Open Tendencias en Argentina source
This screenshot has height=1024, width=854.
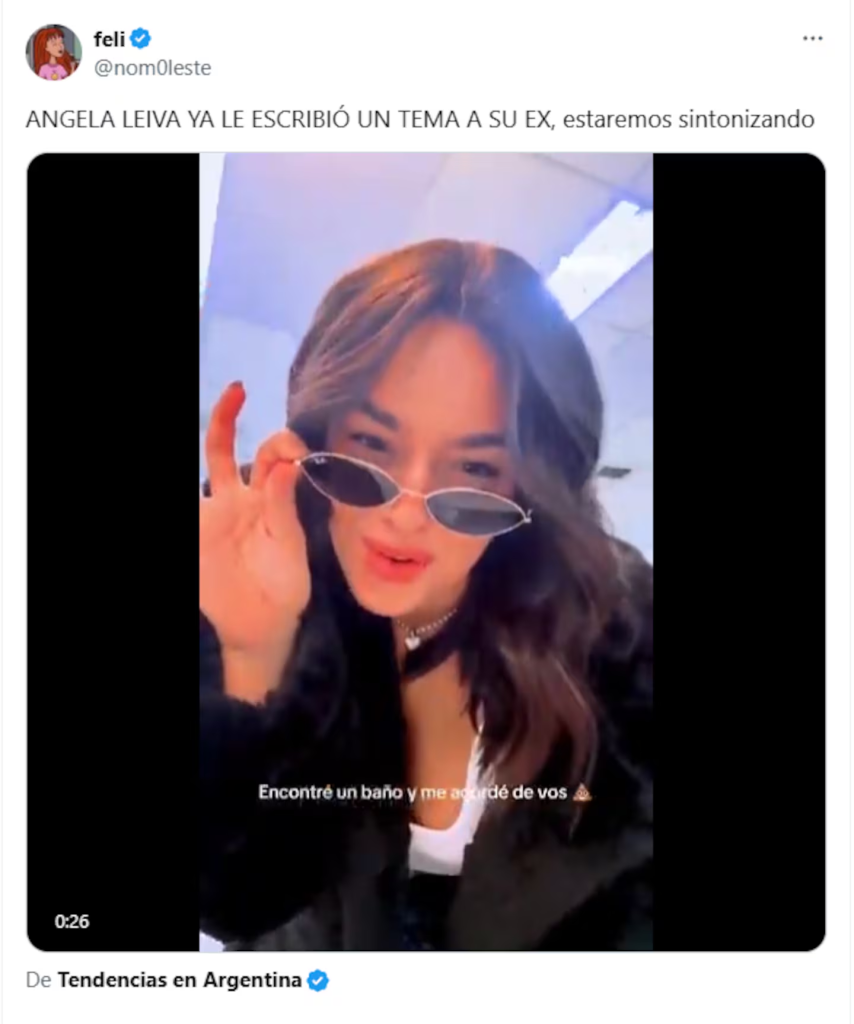pyautogui.click(x=179, y=980)
